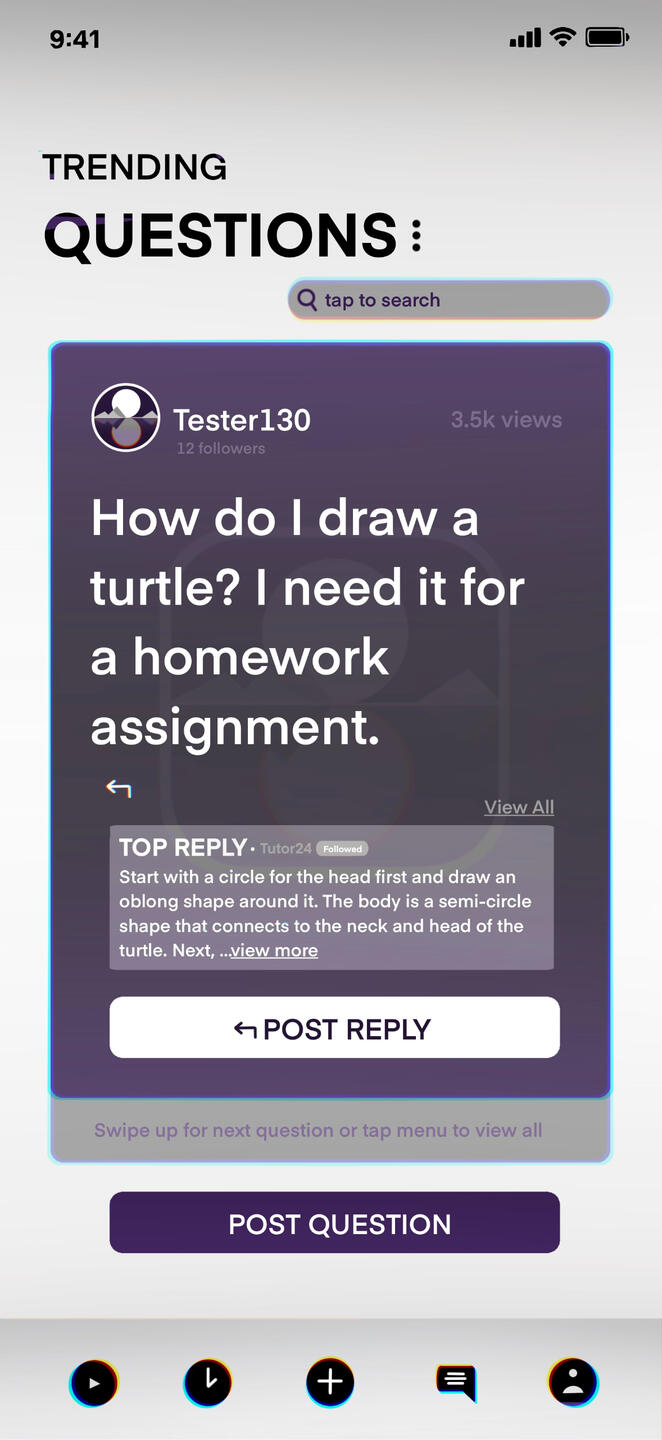Expand the top reply with view more
Image resolution: width=662 pixels, height=1440 pixels.
tap(274, 950)
